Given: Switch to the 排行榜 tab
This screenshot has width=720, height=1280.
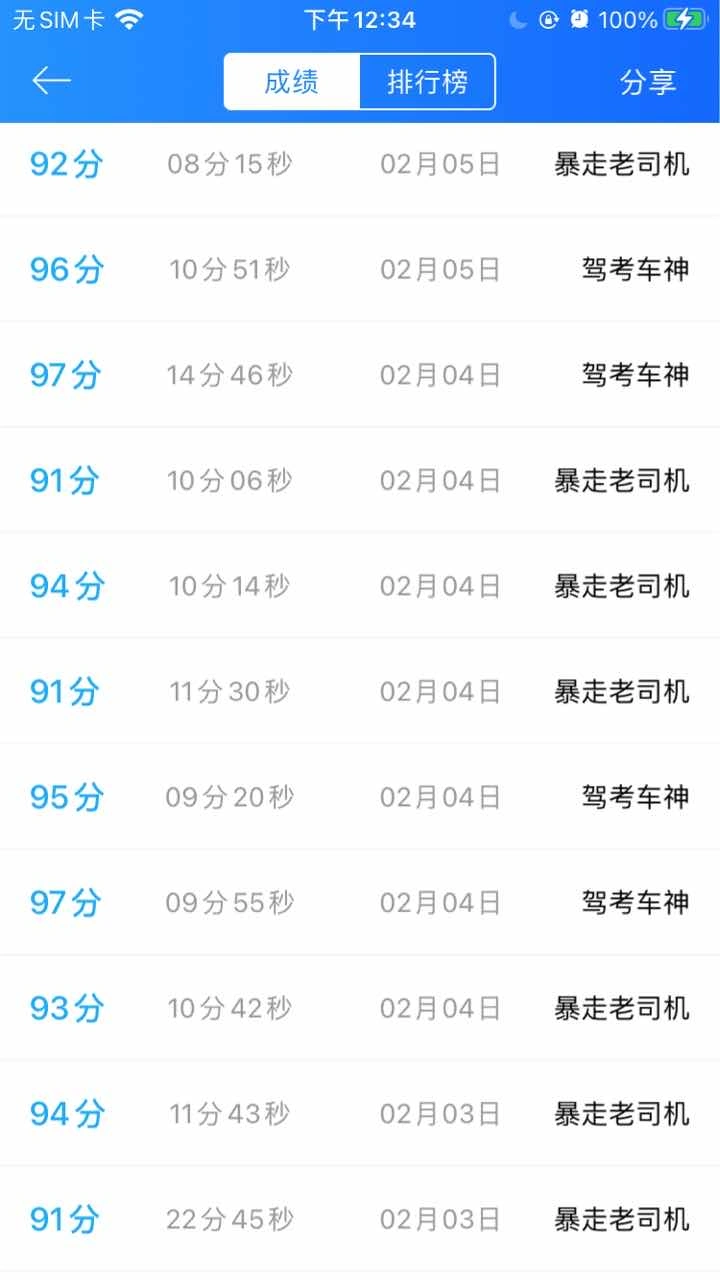Looking at the screenshot, I should (x=427, y=81).
